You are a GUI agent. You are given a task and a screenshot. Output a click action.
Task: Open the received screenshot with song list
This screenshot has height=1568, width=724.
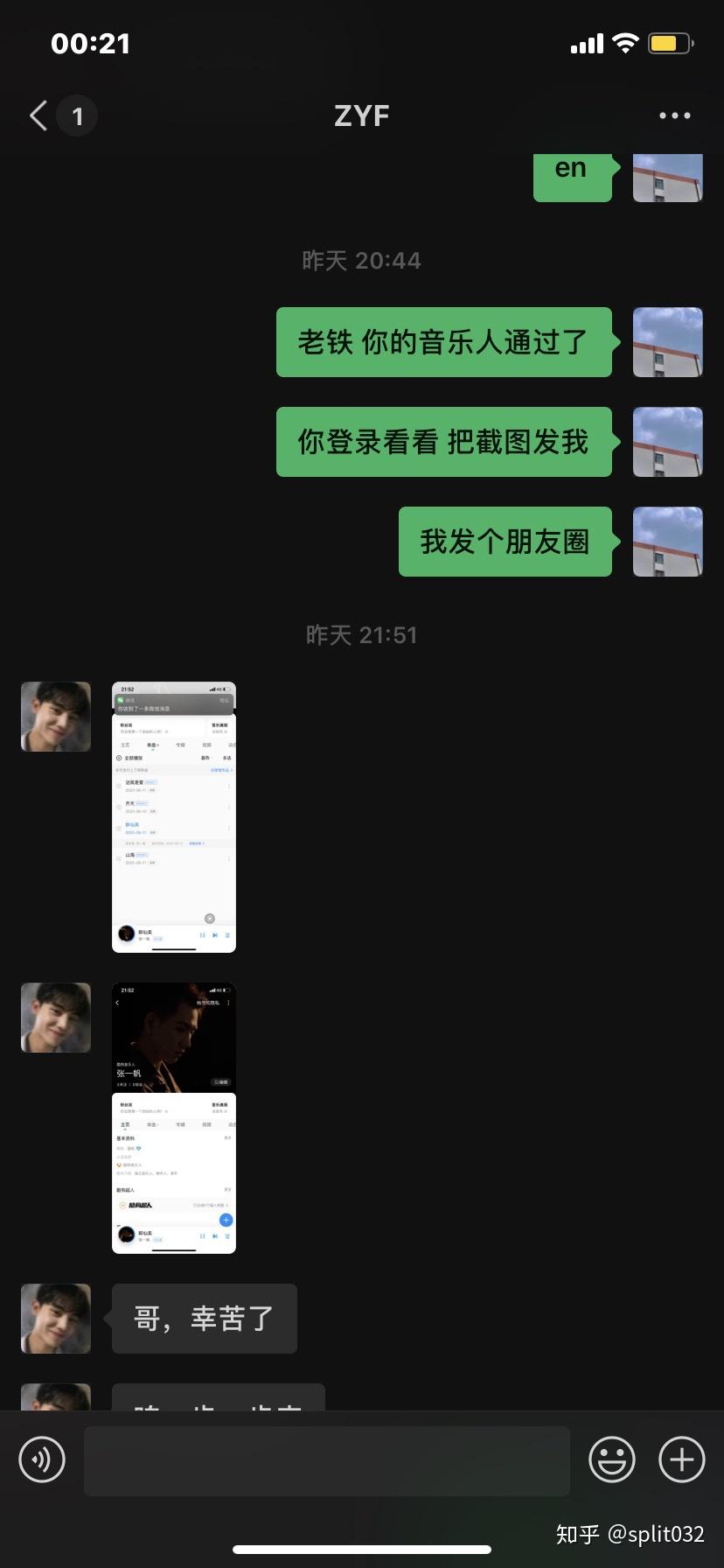click(x=174, y=816)
